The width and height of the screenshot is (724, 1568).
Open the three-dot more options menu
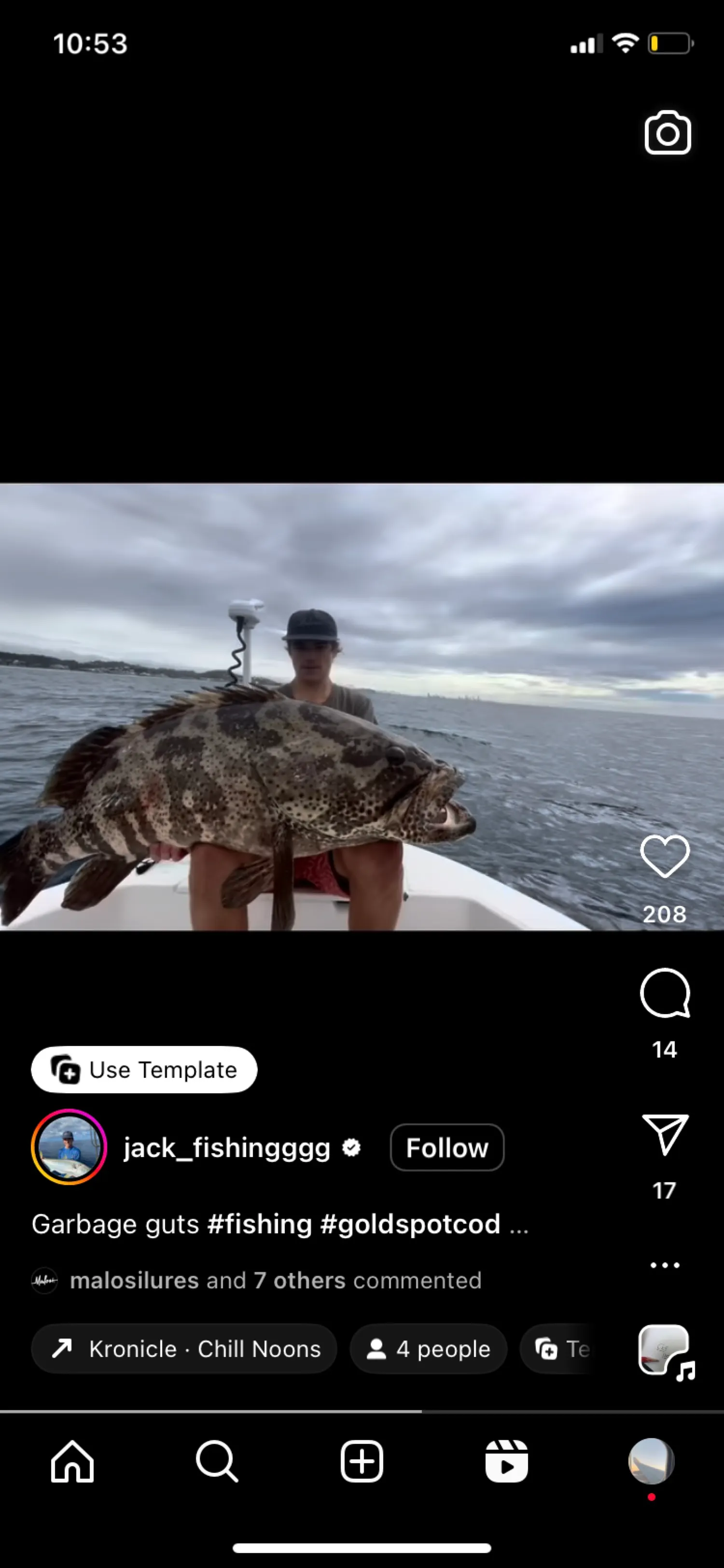click(664, 1265)
